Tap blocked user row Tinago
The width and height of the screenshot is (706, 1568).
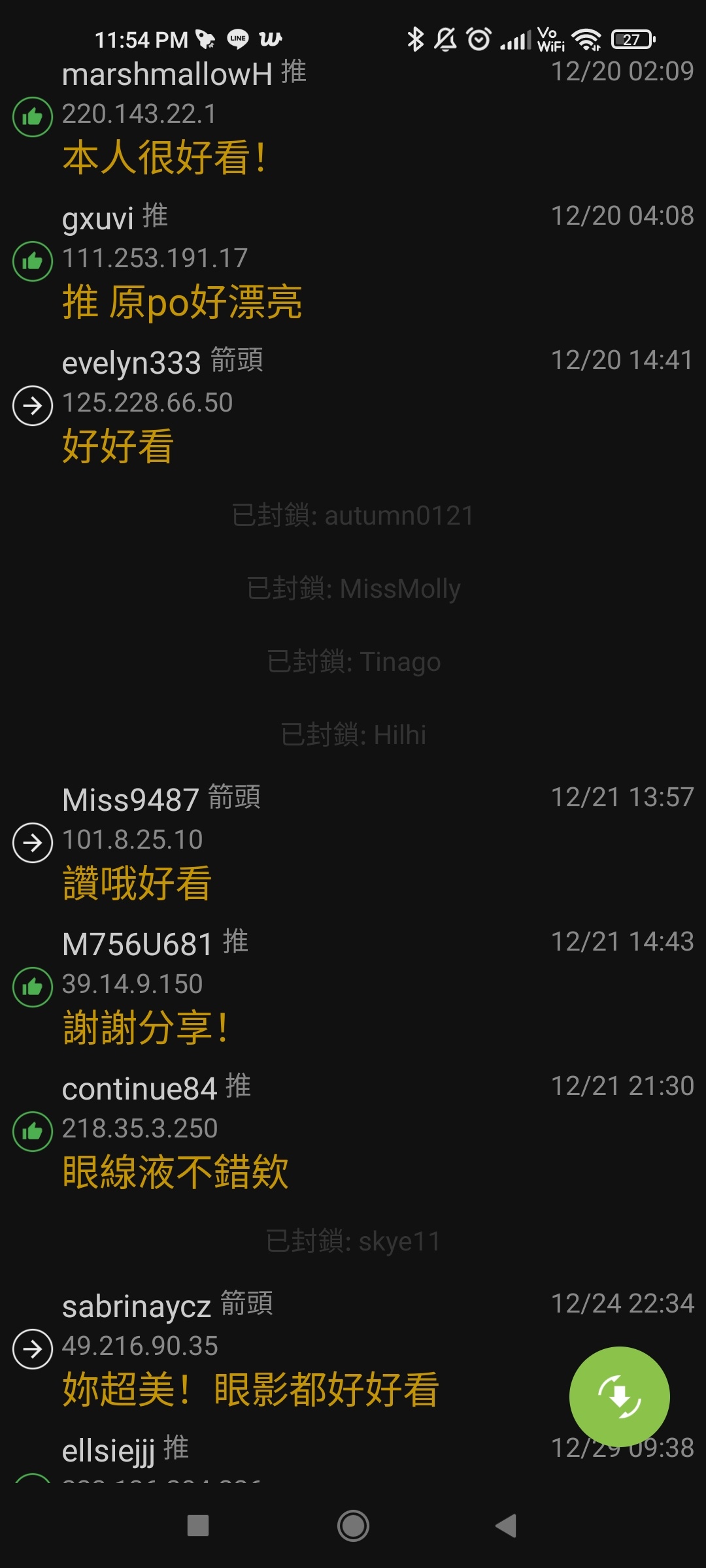pos(353,662)
